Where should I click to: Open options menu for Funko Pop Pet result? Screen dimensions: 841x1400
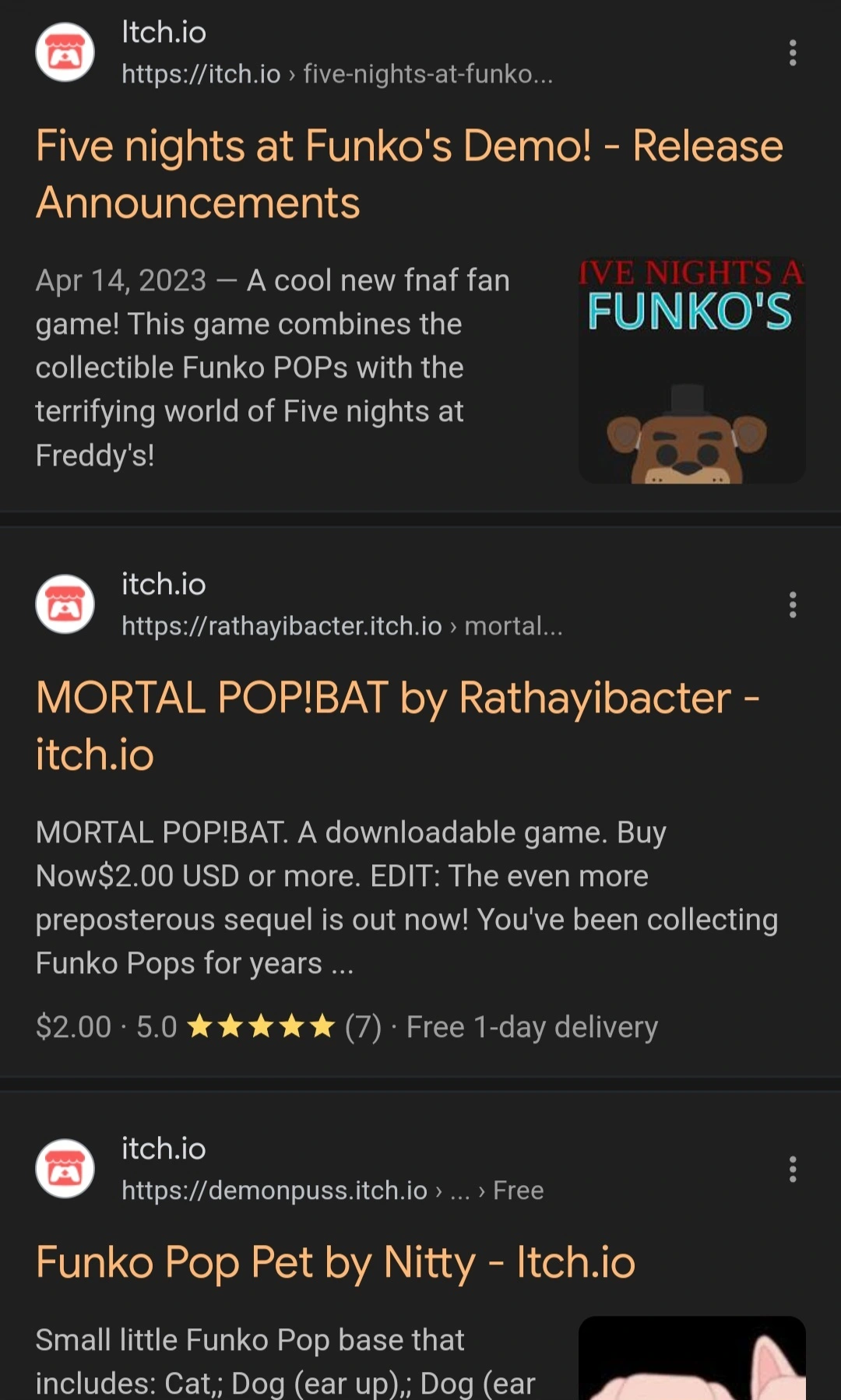792,1170
